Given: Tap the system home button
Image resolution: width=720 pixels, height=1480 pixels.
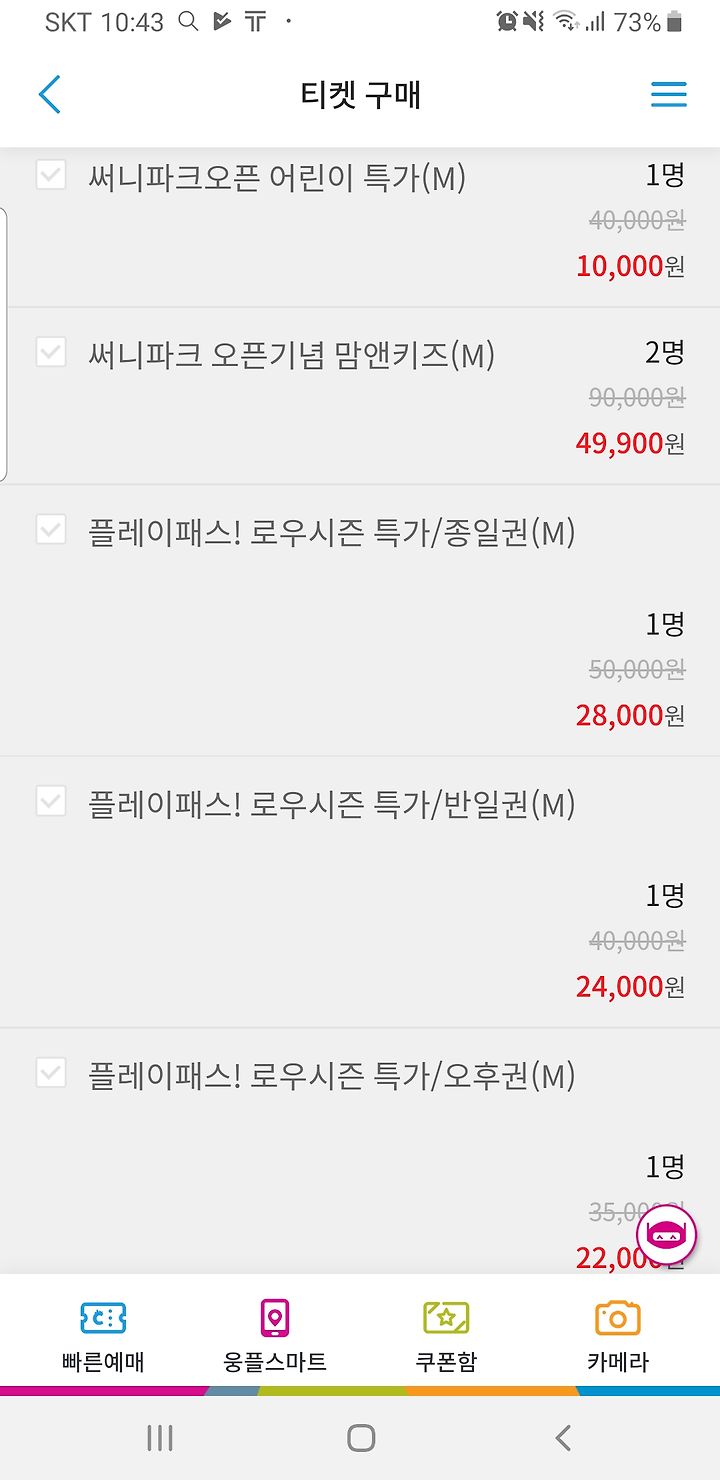Looking at the screenshot, I should tap(361, 1438).
